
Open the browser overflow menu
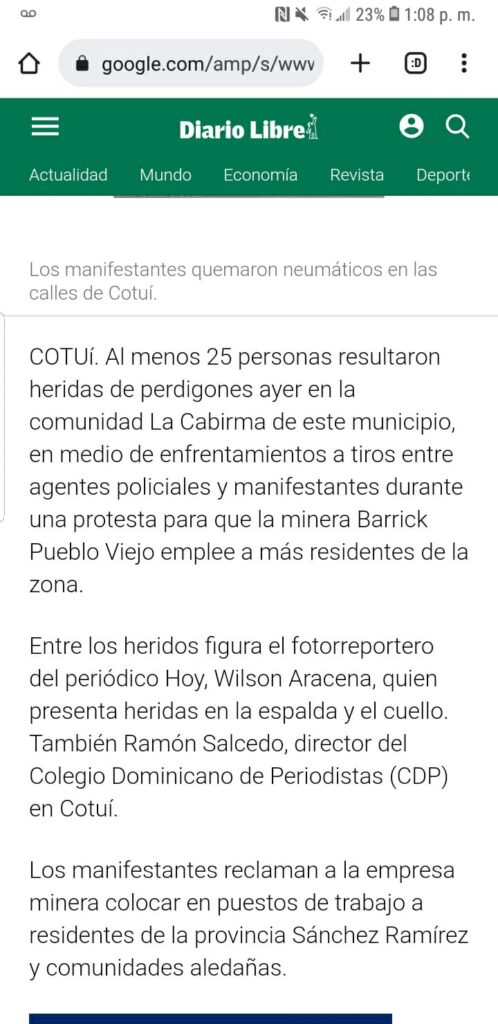point(463,63)
